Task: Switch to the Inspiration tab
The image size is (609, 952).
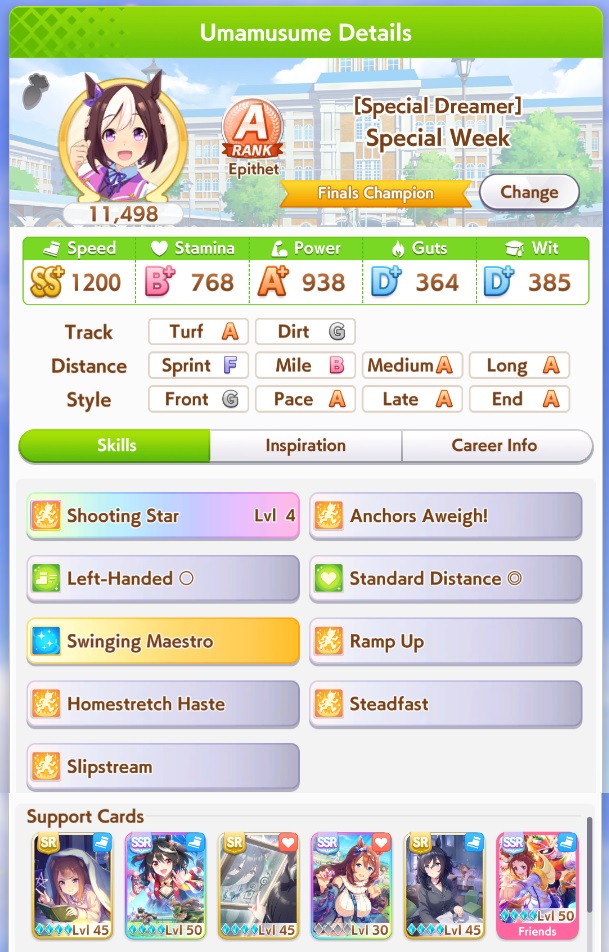Action: coord(305,446)
